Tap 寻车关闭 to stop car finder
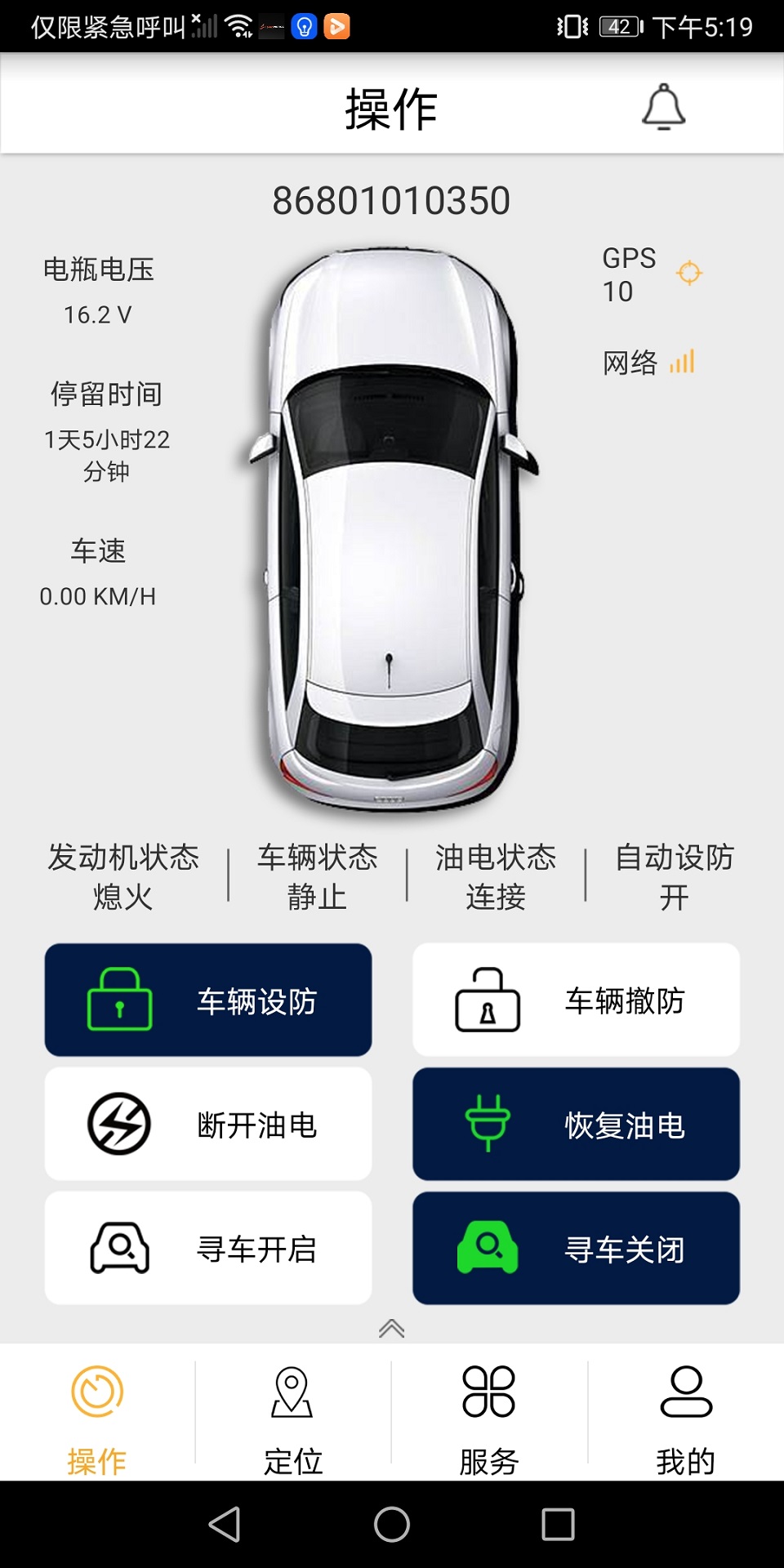Viewport: 784px width, 1568px height. tap(576, 1249)
